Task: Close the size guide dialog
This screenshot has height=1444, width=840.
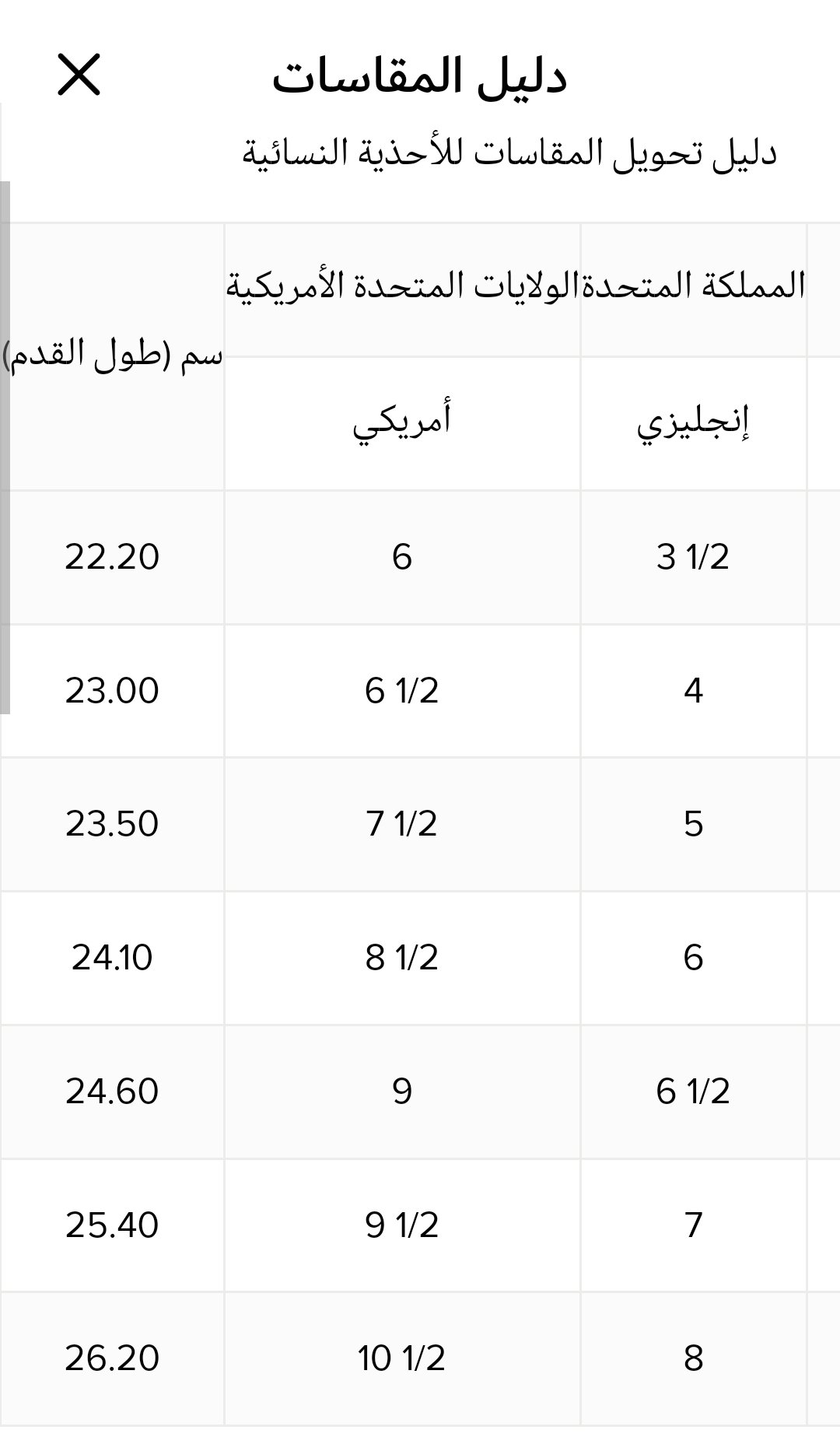Action: tap(79, 75)
